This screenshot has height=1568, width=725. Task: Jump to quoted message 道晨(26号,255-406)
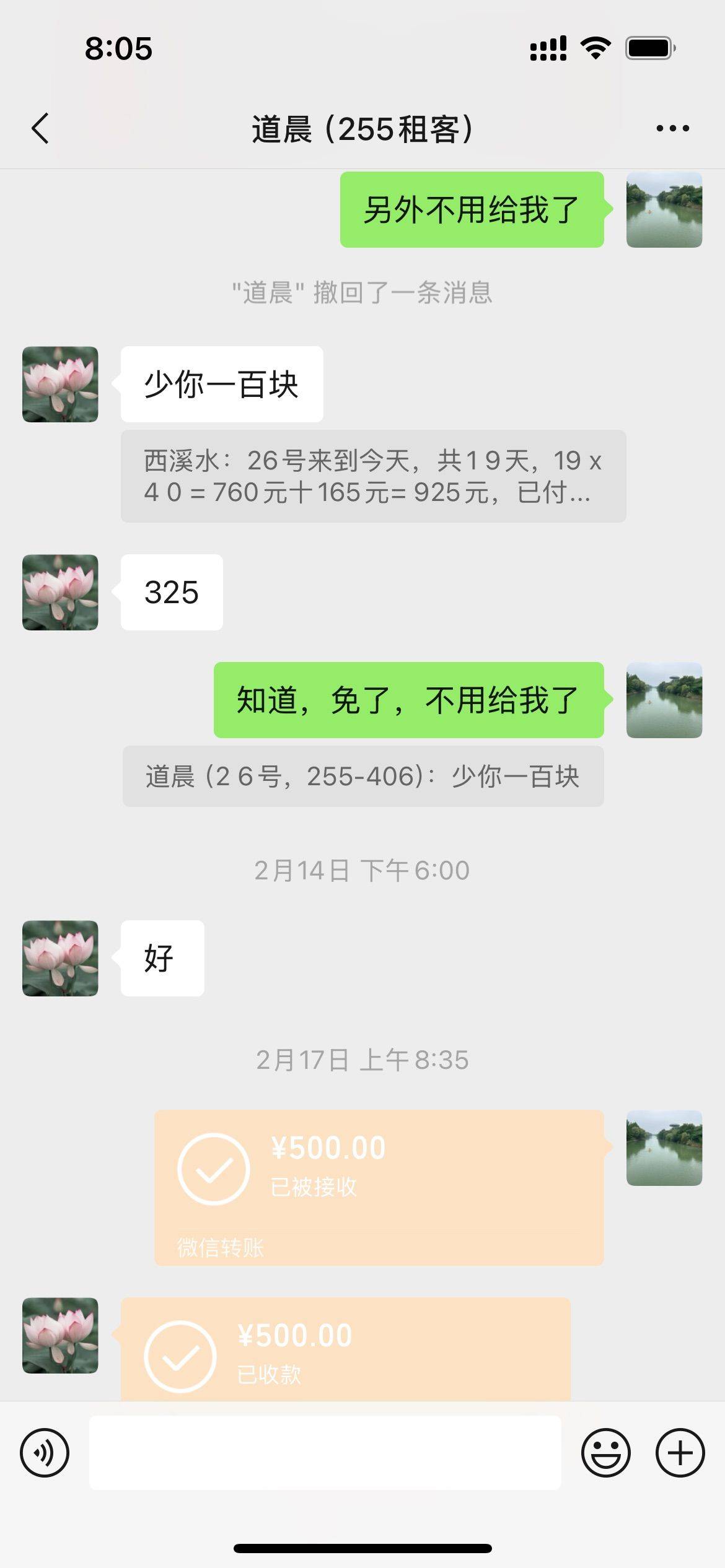click(362, 776)
